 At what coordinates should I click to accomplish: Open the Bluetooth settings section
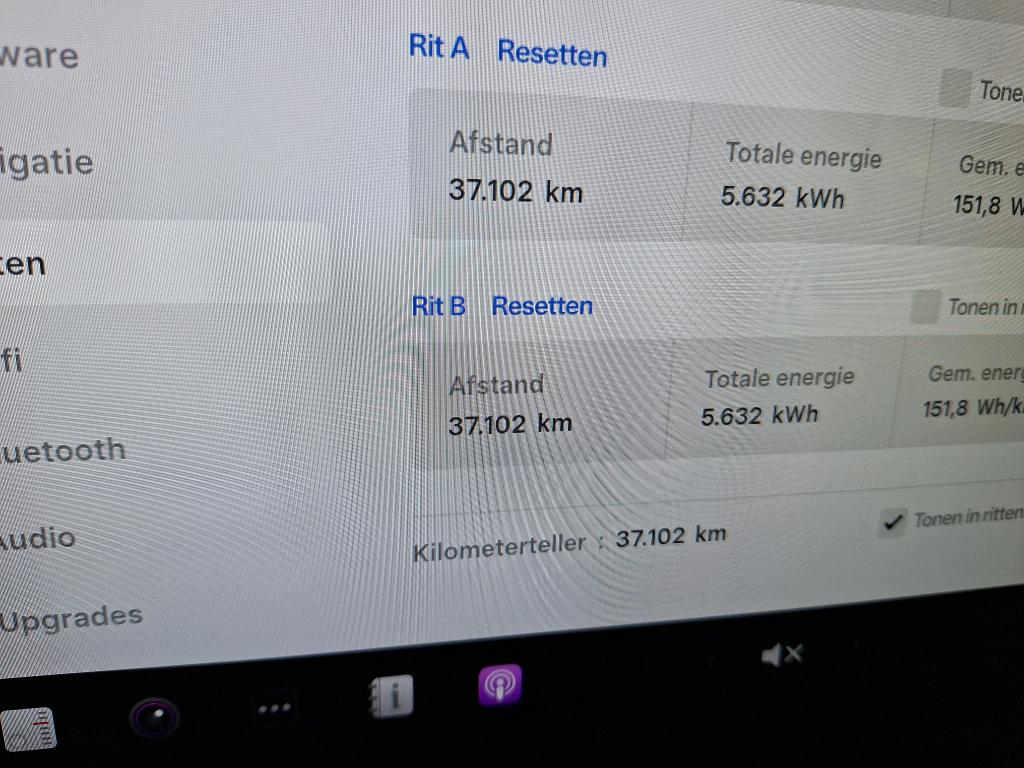(x=62, y=452)
